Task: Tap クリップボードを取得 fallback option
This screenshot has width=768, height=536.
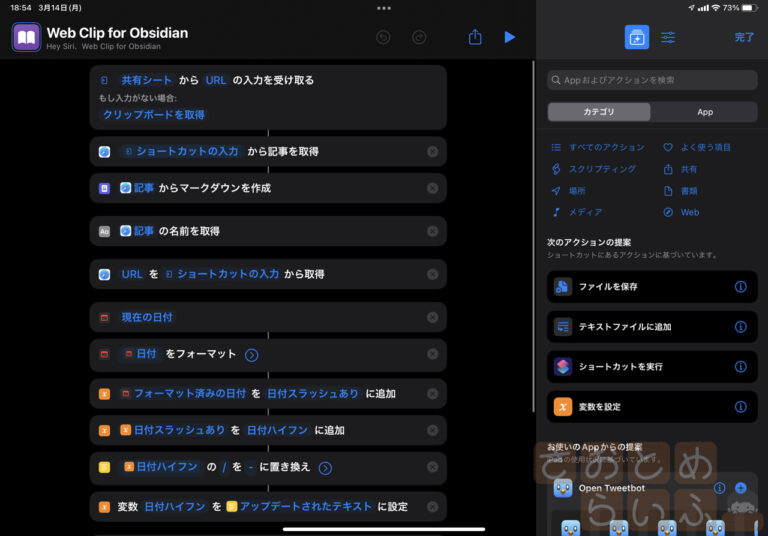Action: click(x=154, y=115)
